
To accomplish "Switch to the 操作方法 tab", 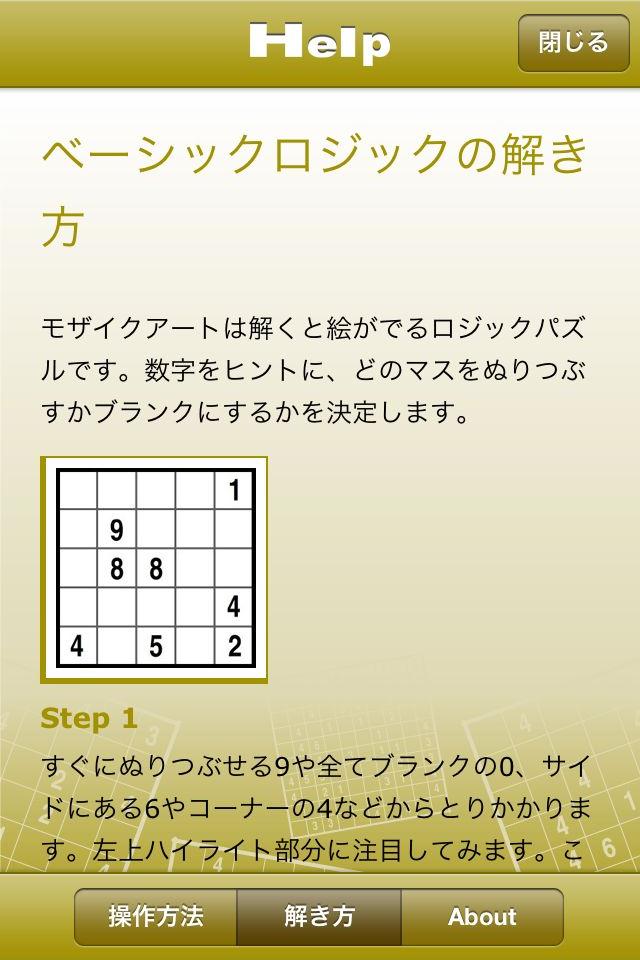I will tap(156, 916).
